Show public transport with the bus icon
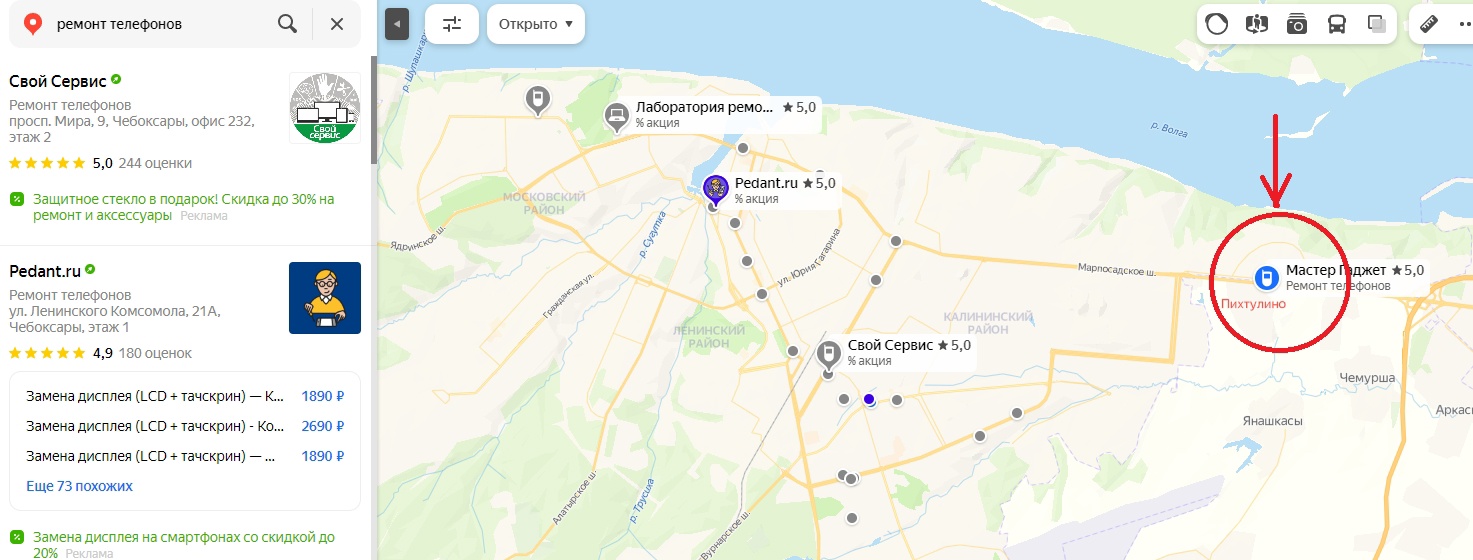 coord(1337,24)
